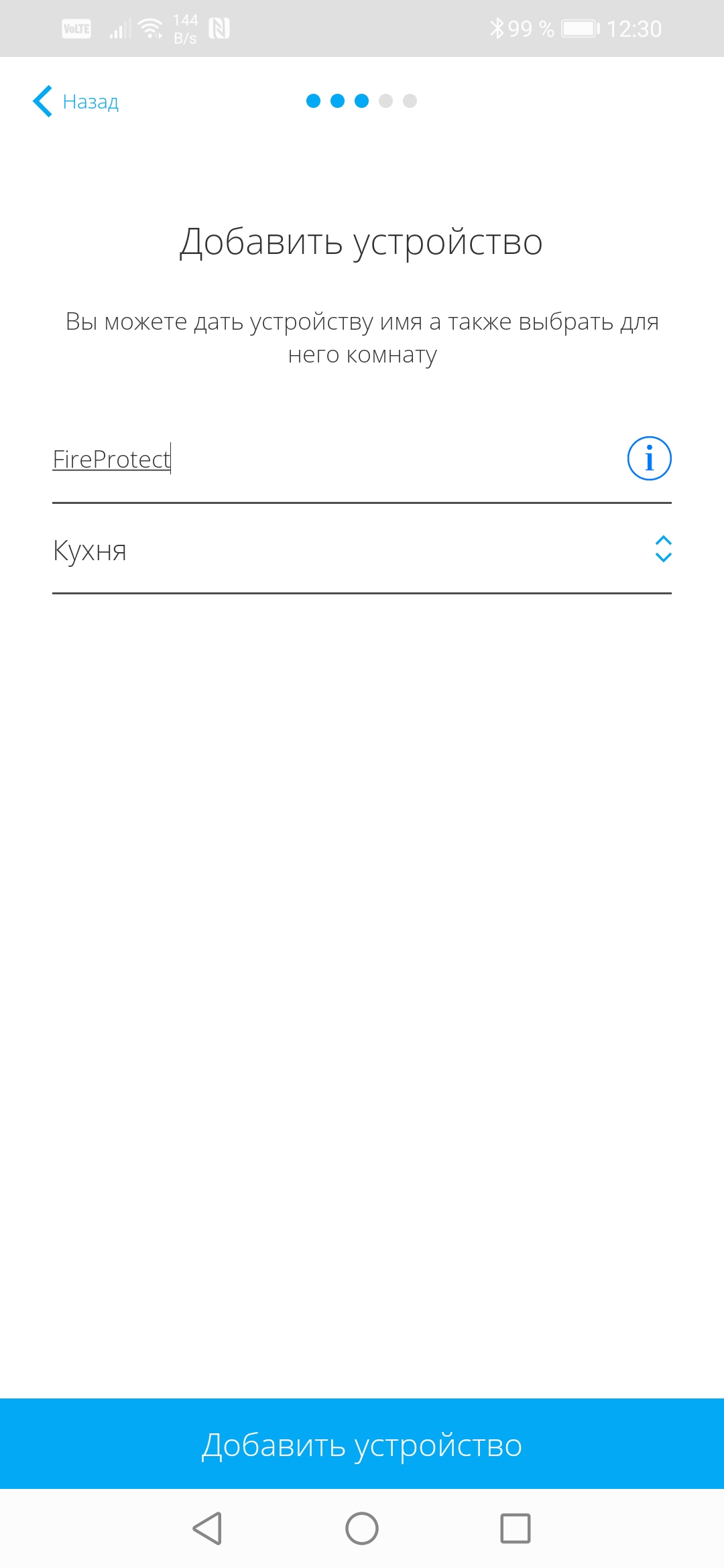Open the info icon beside device name
Screen dimensions: 724x1568
point(649,459)
